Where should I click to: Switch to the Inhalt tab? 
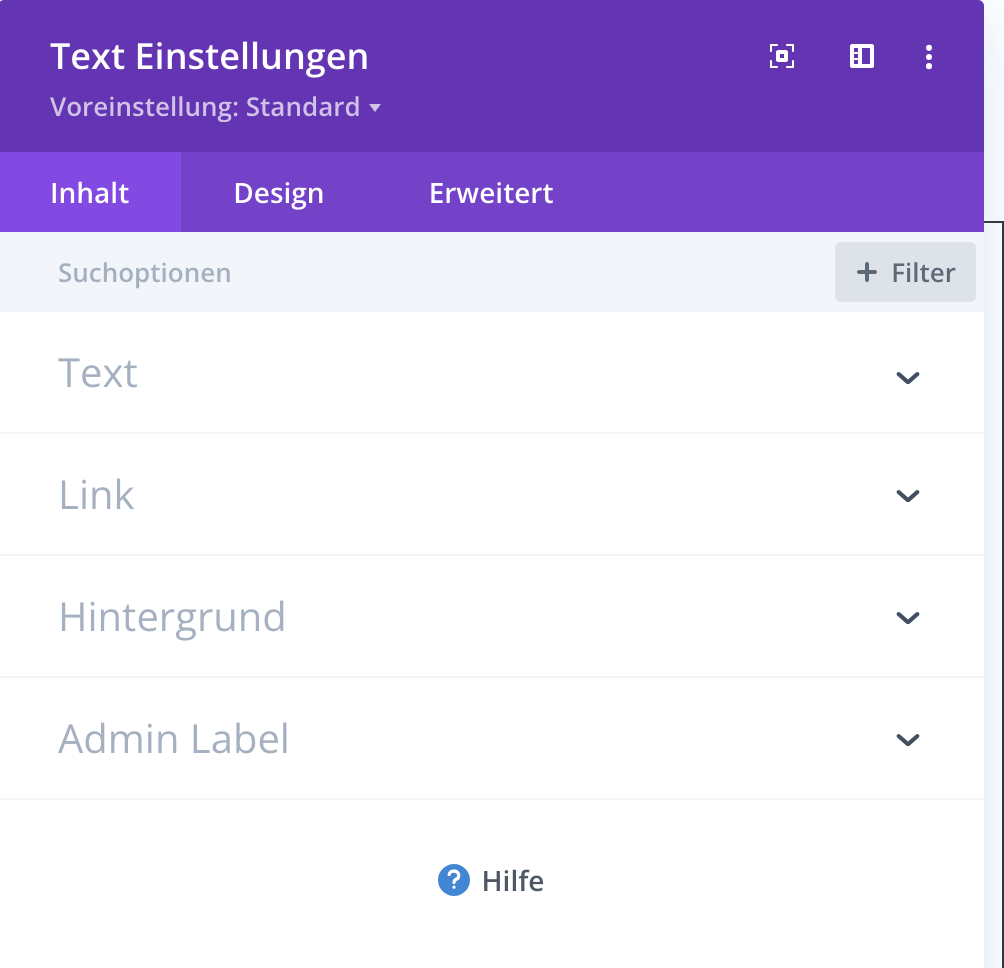(90, 193)
